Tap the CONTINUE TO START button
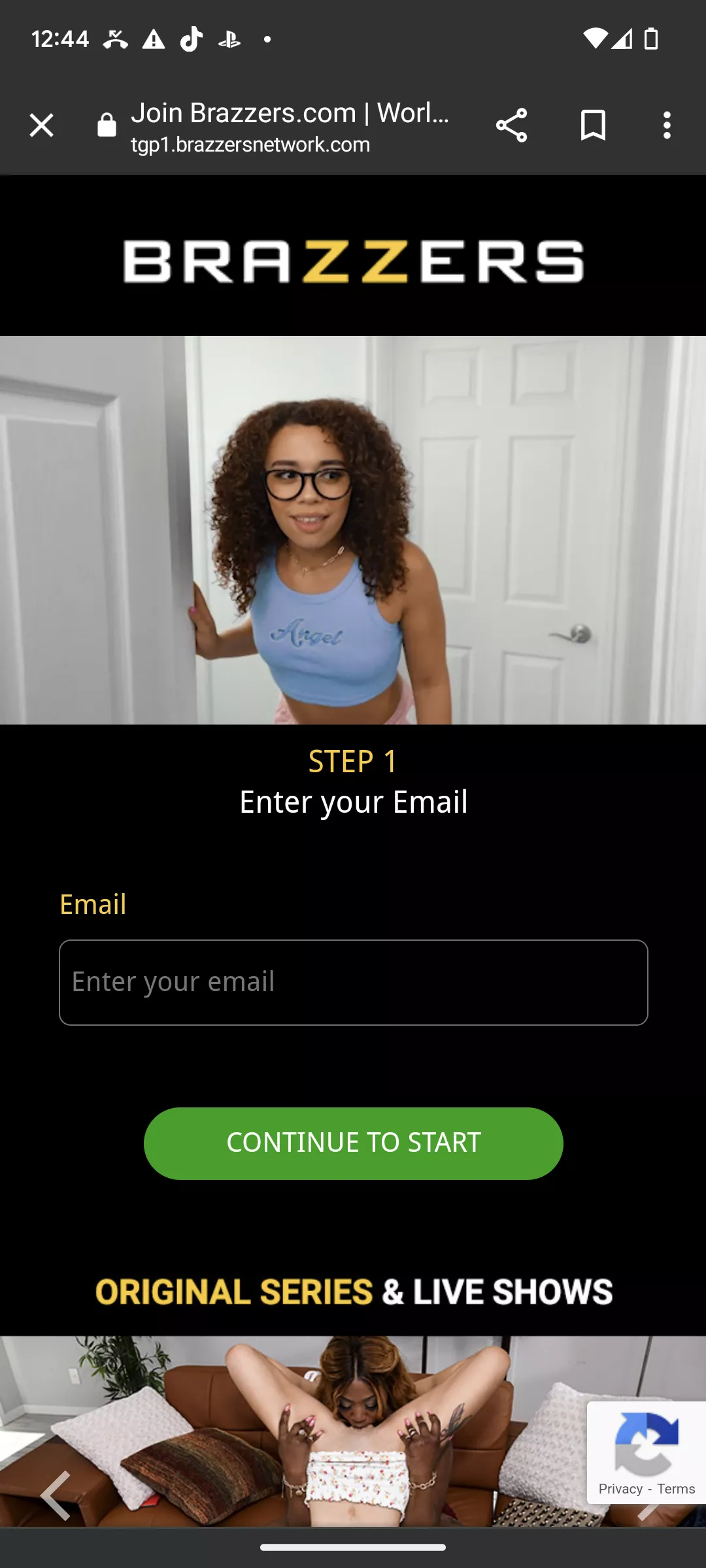The image size is (706, 1568). coord(353,1143)
